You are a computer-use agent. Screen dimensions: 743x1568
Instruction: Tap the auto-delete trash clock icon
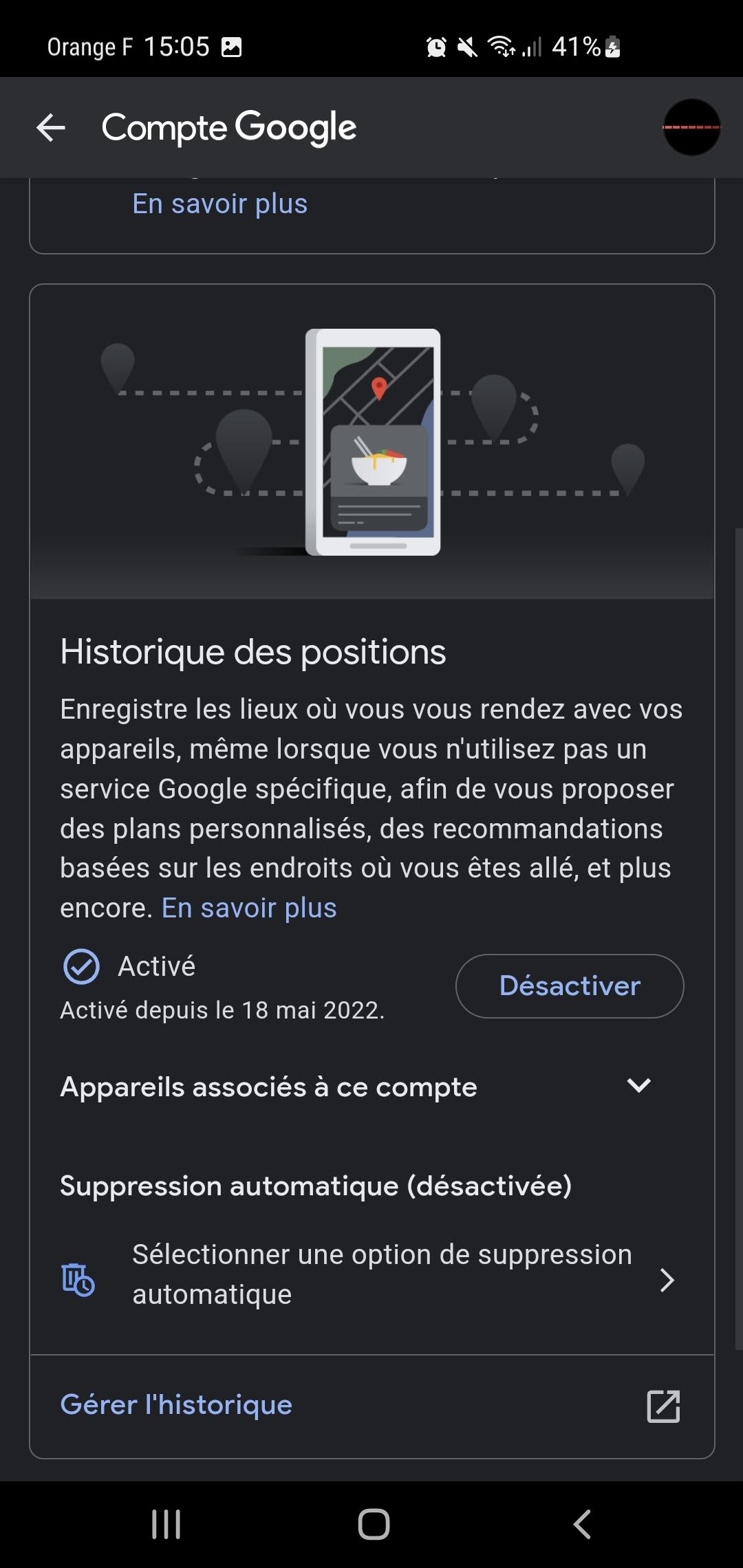pos(78,1280)
